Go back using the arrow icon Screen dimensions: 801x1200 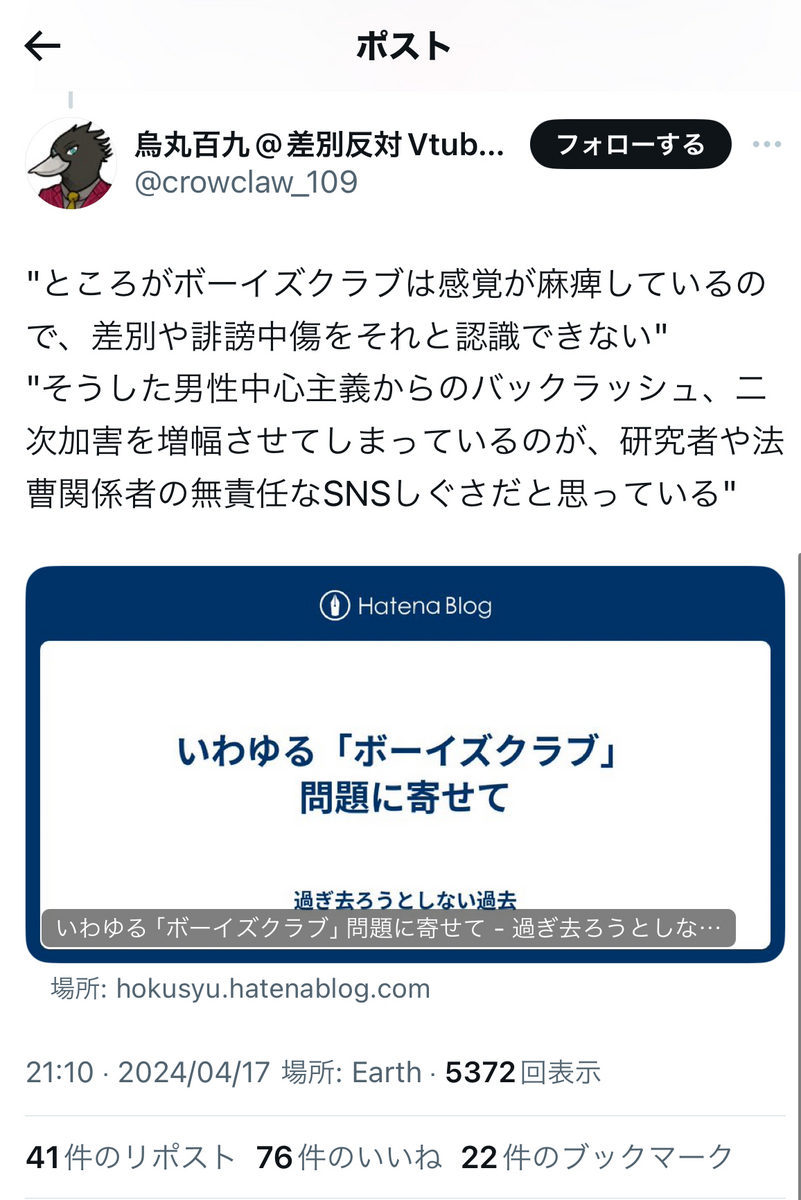point(42,46)
